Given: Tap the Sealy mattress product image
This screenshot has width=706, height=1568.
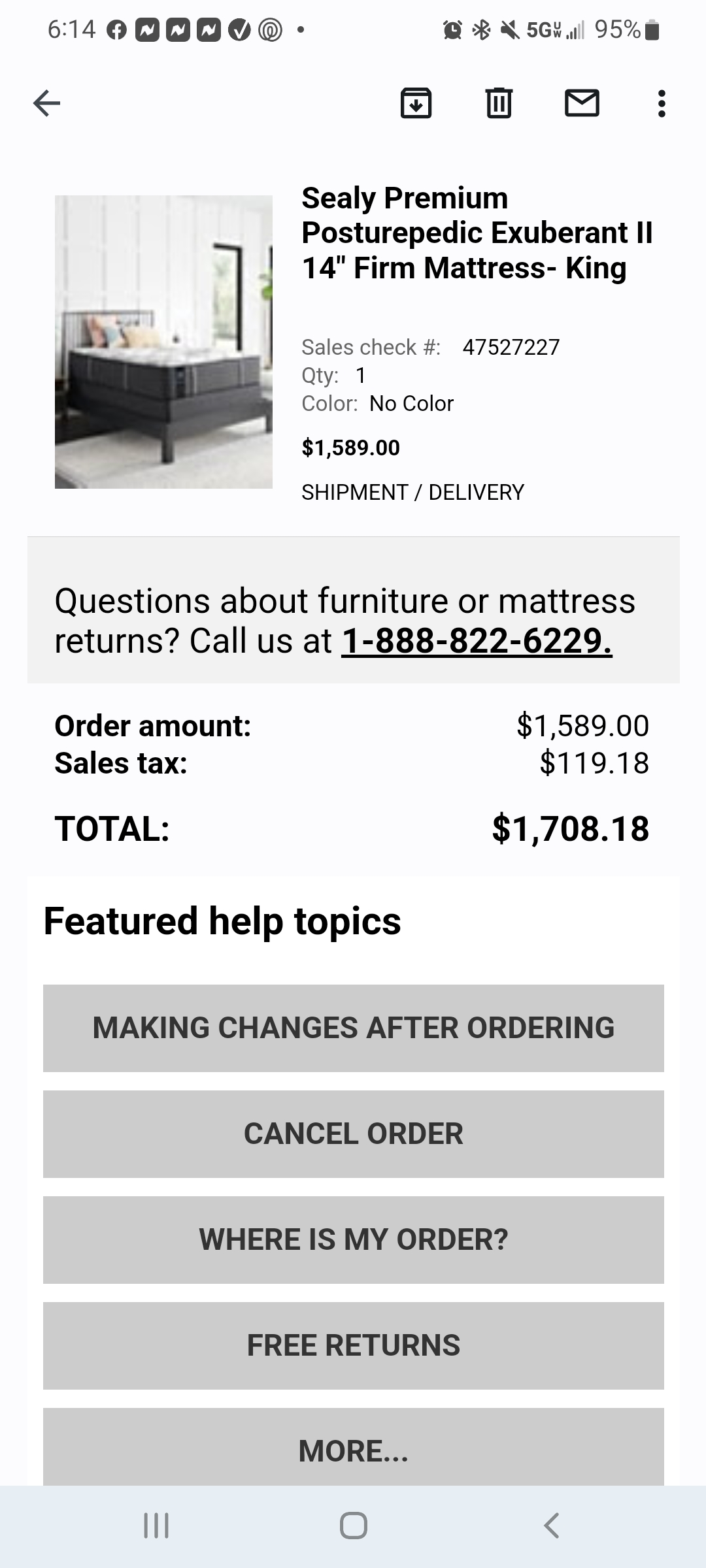Looking at the screenshot, I should (163, 341).
